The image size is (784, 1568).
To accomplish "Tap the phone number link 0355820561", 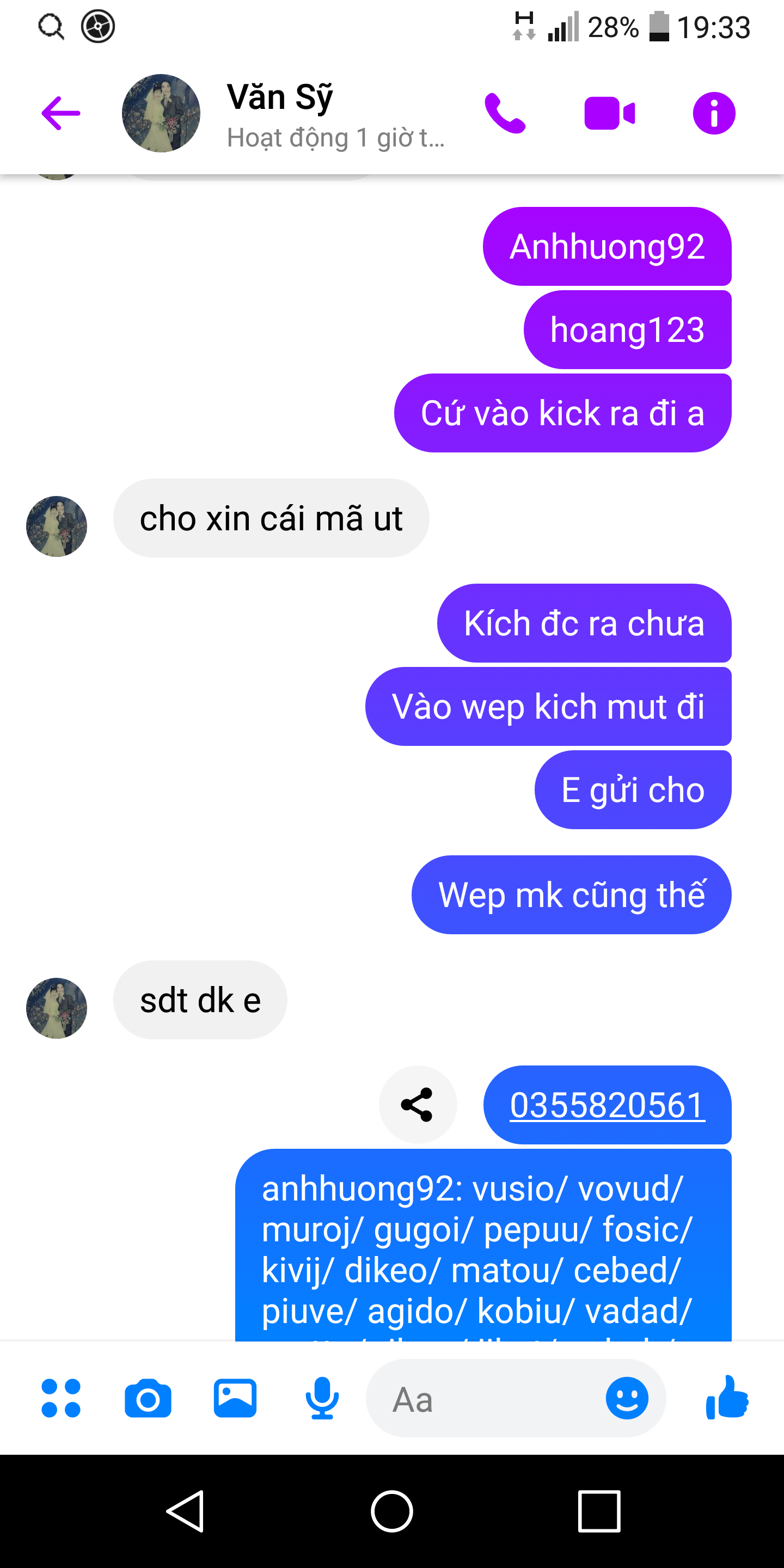I will [607, 1105].
